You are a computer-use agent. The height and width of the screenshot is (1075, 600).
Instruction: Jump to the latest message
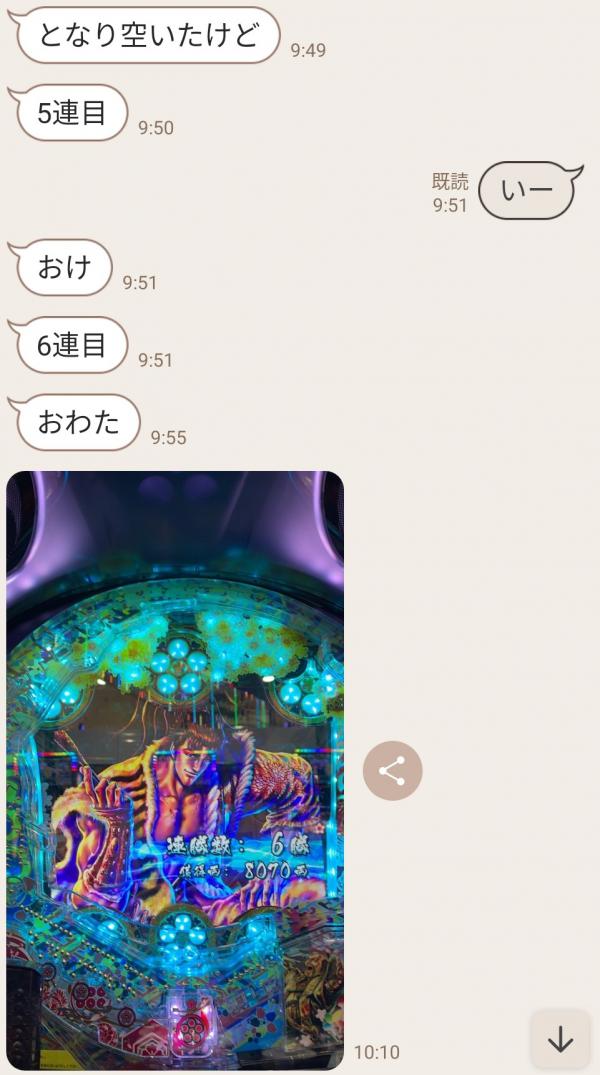560,1040
